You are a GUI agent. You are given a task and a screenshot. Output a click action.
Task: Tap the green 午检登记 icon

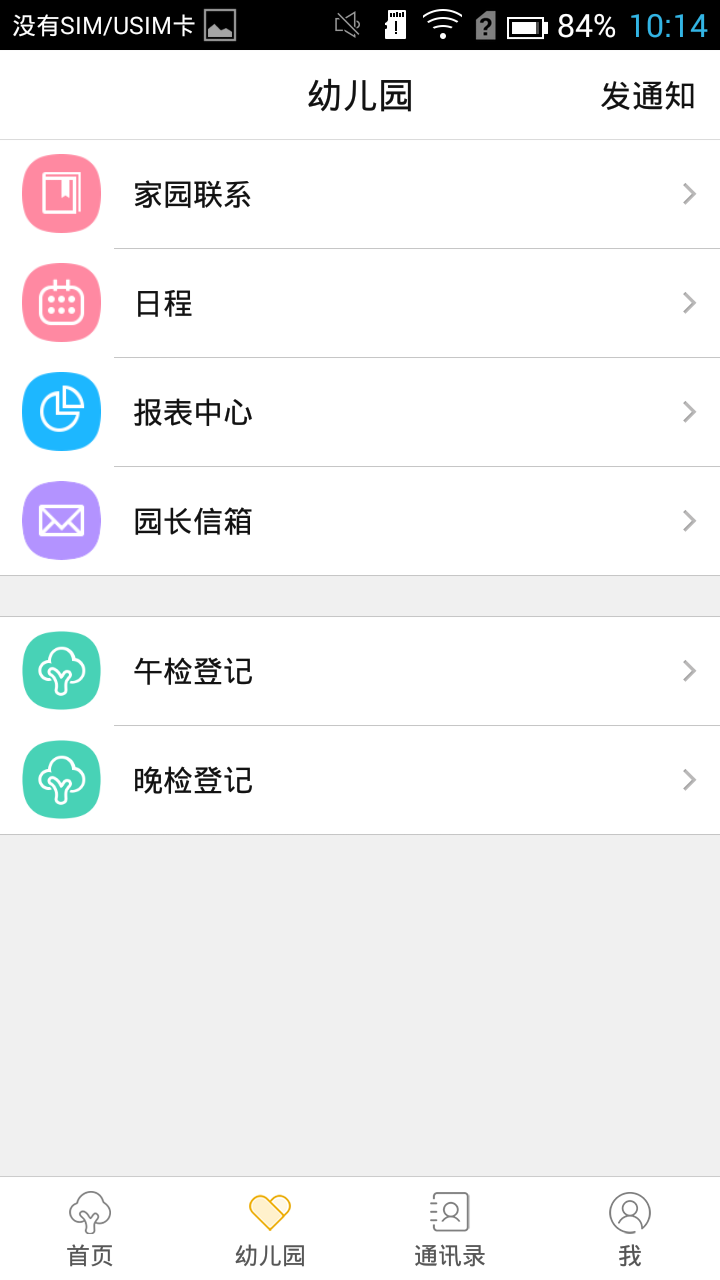click(x=61, y=670)
